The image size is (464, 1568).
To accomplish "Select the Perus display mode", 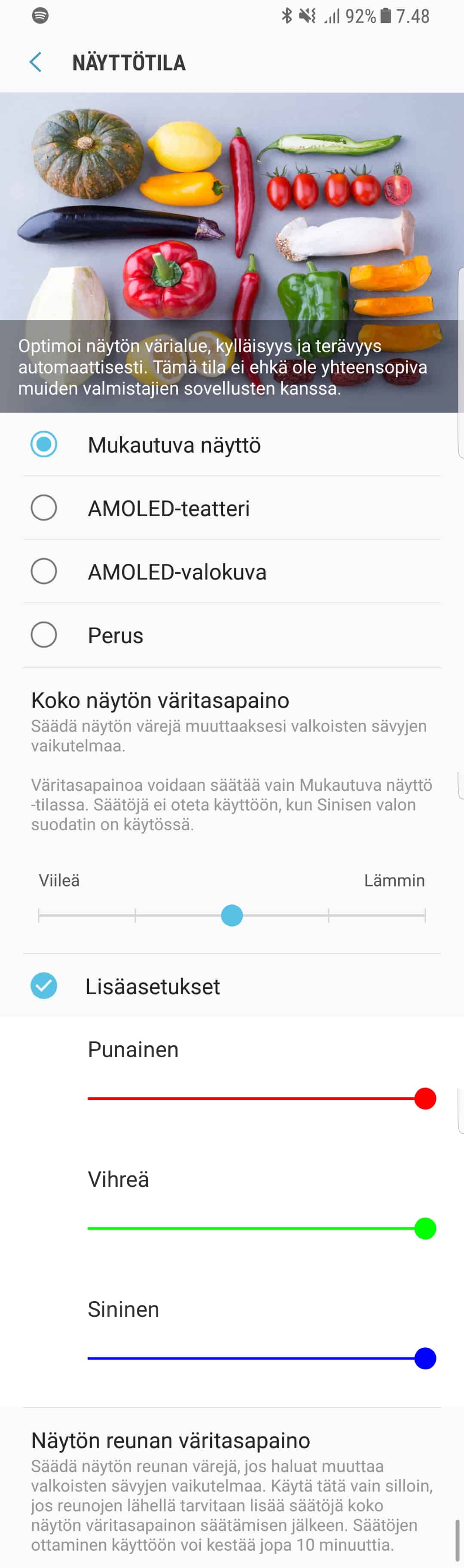I will point(44,635).
